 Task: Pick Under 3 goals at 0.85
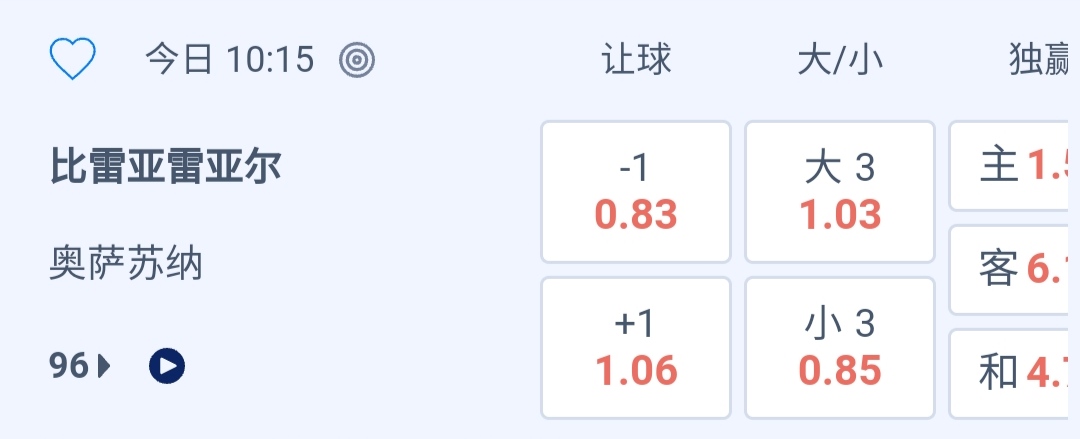coord(839,347)
